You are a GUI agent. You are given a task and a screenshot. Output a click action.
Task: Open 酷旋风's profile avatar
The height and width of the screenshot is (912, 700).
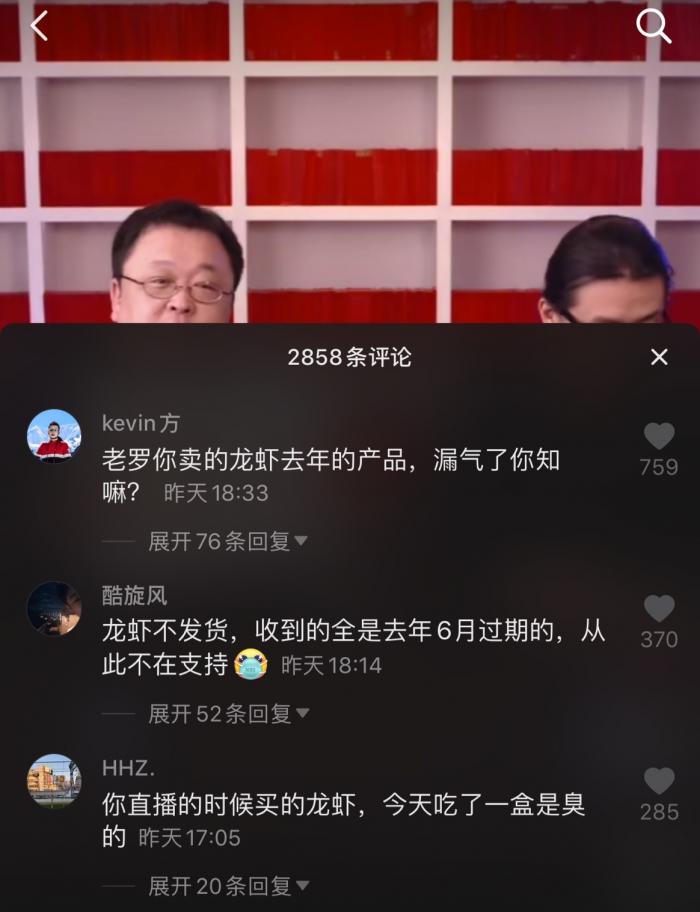tap(54, 608)
